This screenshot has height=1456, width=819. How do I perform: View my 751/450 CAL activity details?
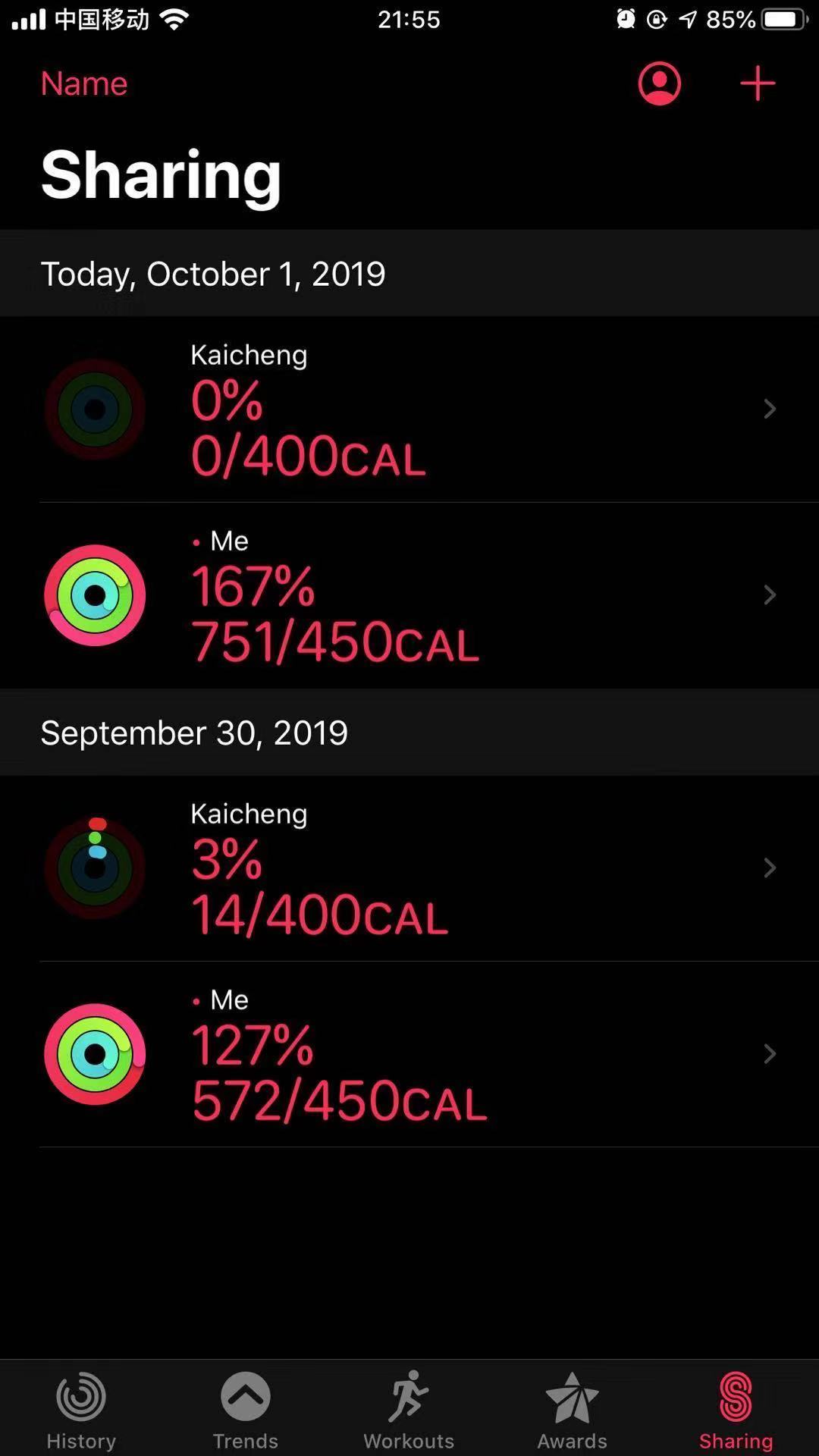point(409,595)
